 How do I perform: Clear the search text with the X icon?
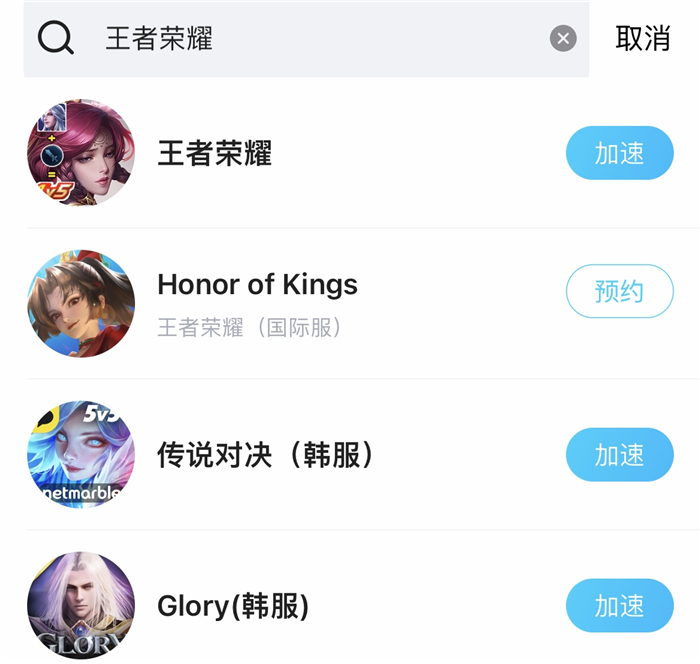pos(563,39)
